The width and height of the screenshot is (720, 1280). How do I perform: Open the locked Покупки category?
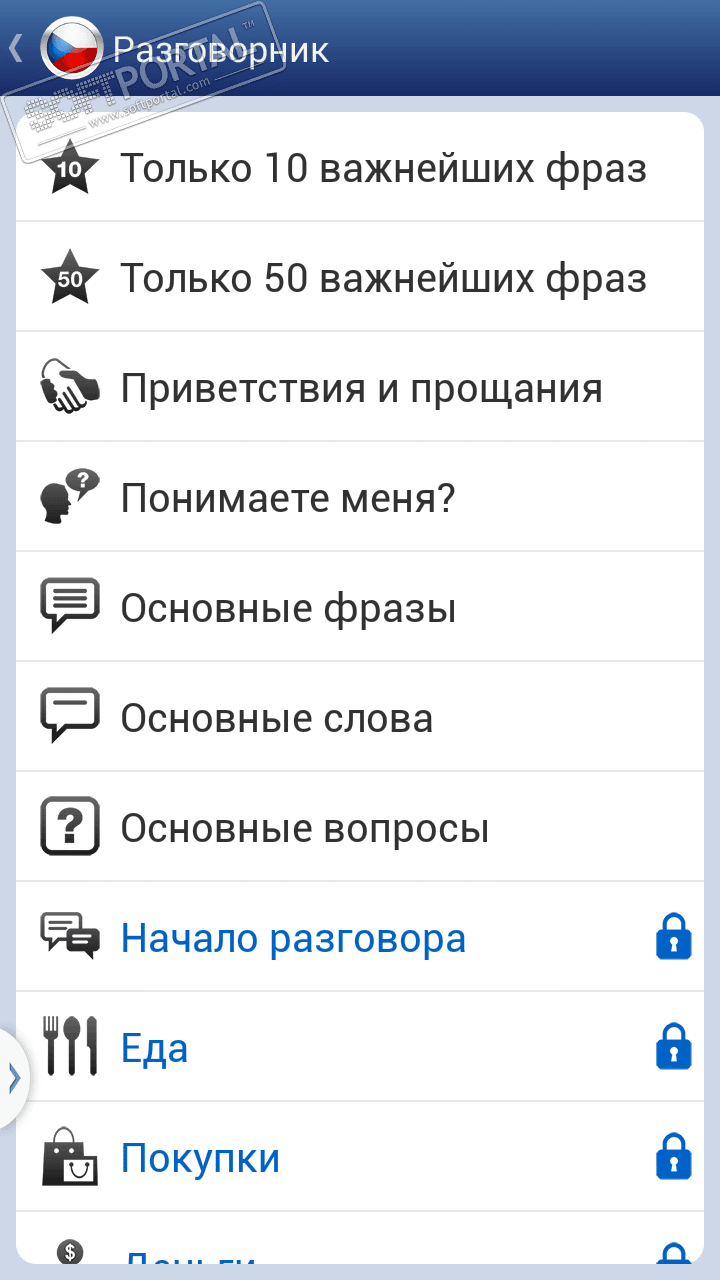click(360, 1158)
